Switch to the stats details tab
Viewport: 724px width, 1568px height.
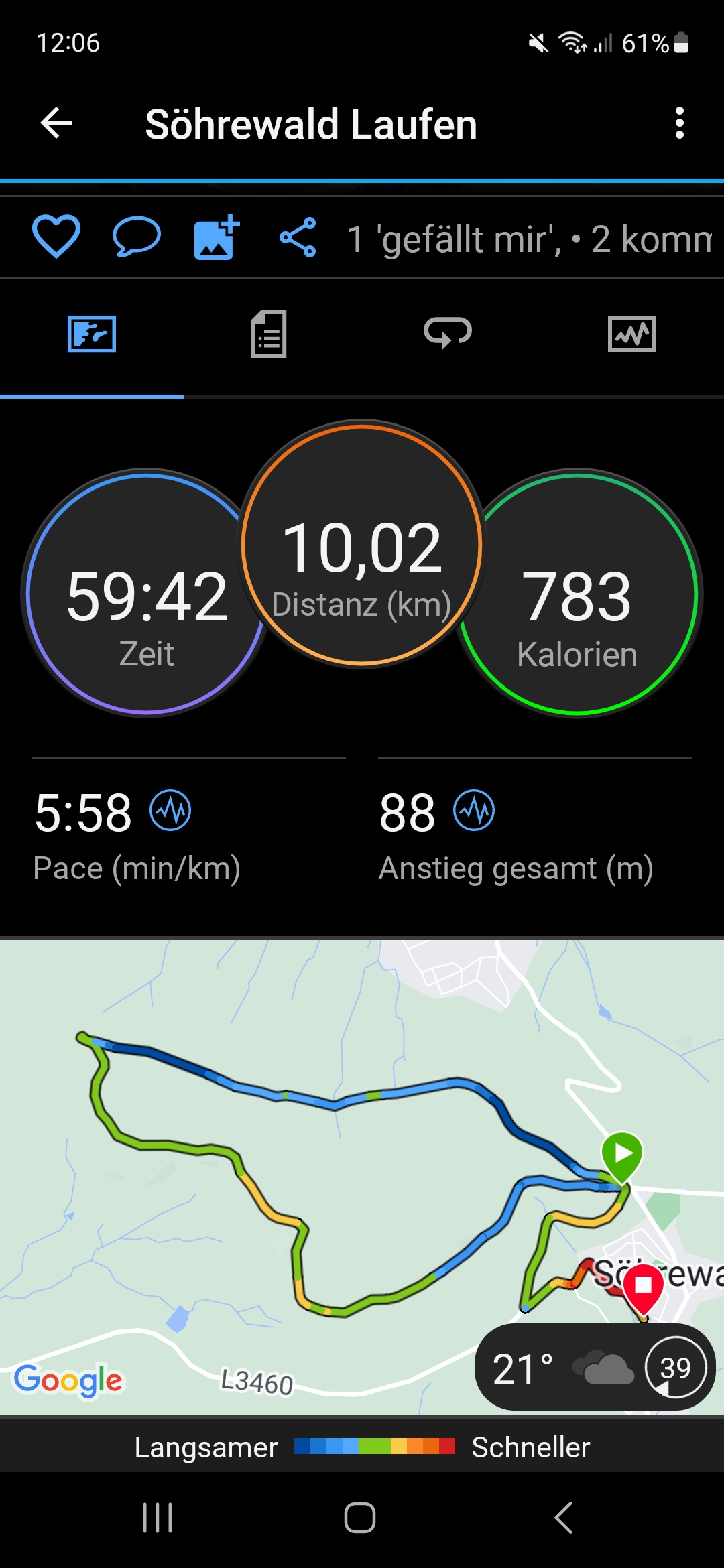tap(269, 334)
